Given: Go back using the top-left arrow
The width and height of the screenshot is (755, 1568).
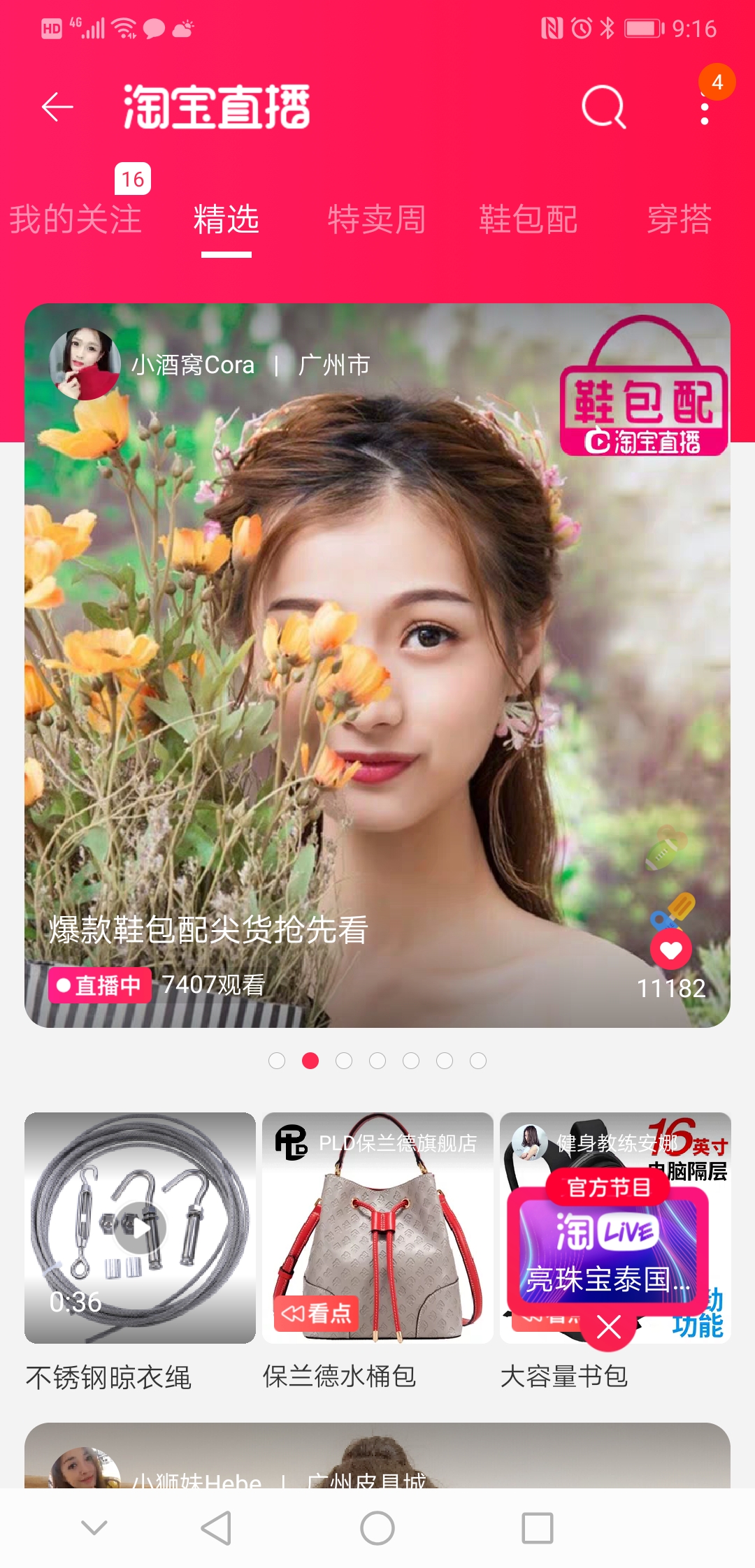Looking at the screenshot, I should point(57,107).
